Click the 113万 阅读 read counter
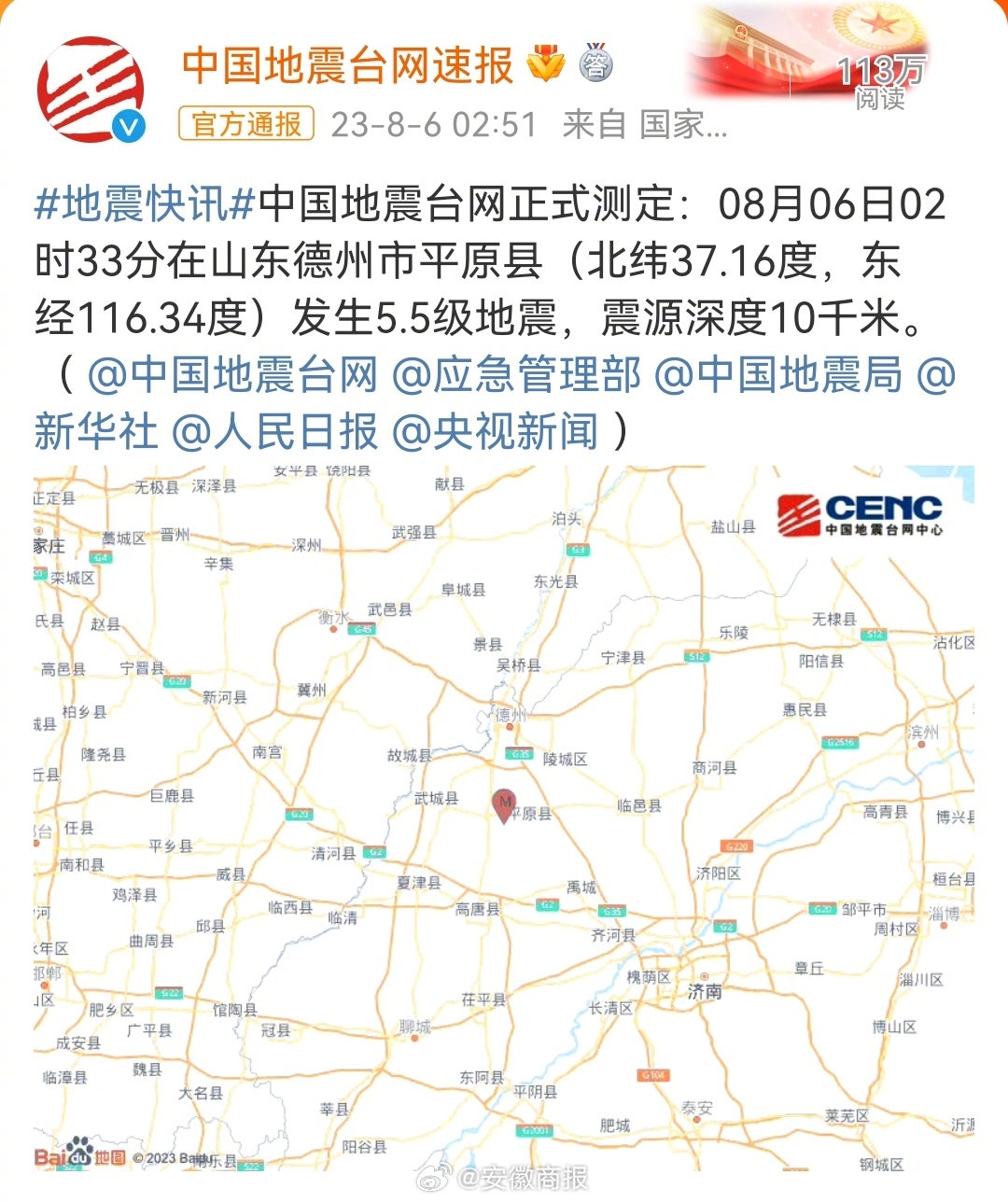 point(881,82)
